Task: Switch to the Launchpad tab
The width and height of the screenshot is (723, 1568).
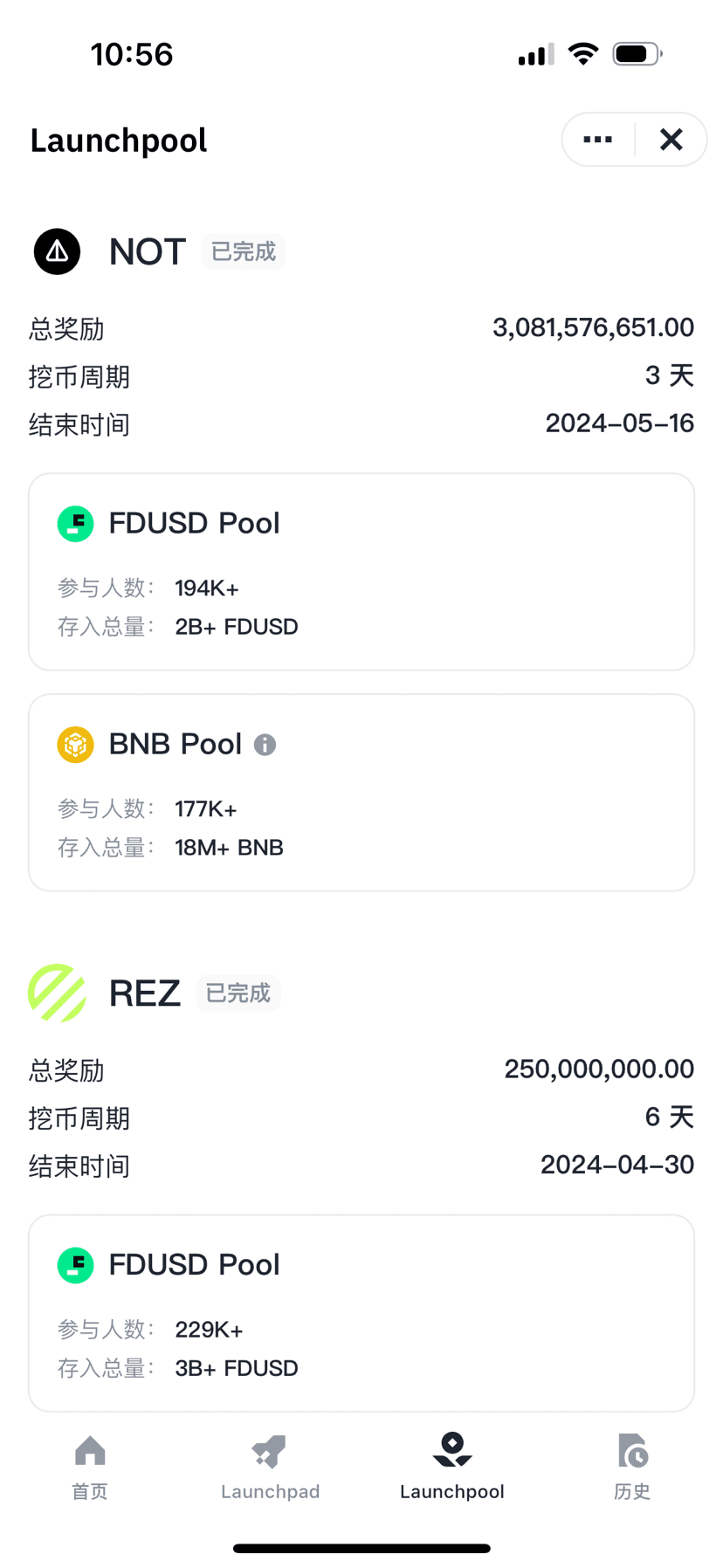Action: [x=270, y=1467]
